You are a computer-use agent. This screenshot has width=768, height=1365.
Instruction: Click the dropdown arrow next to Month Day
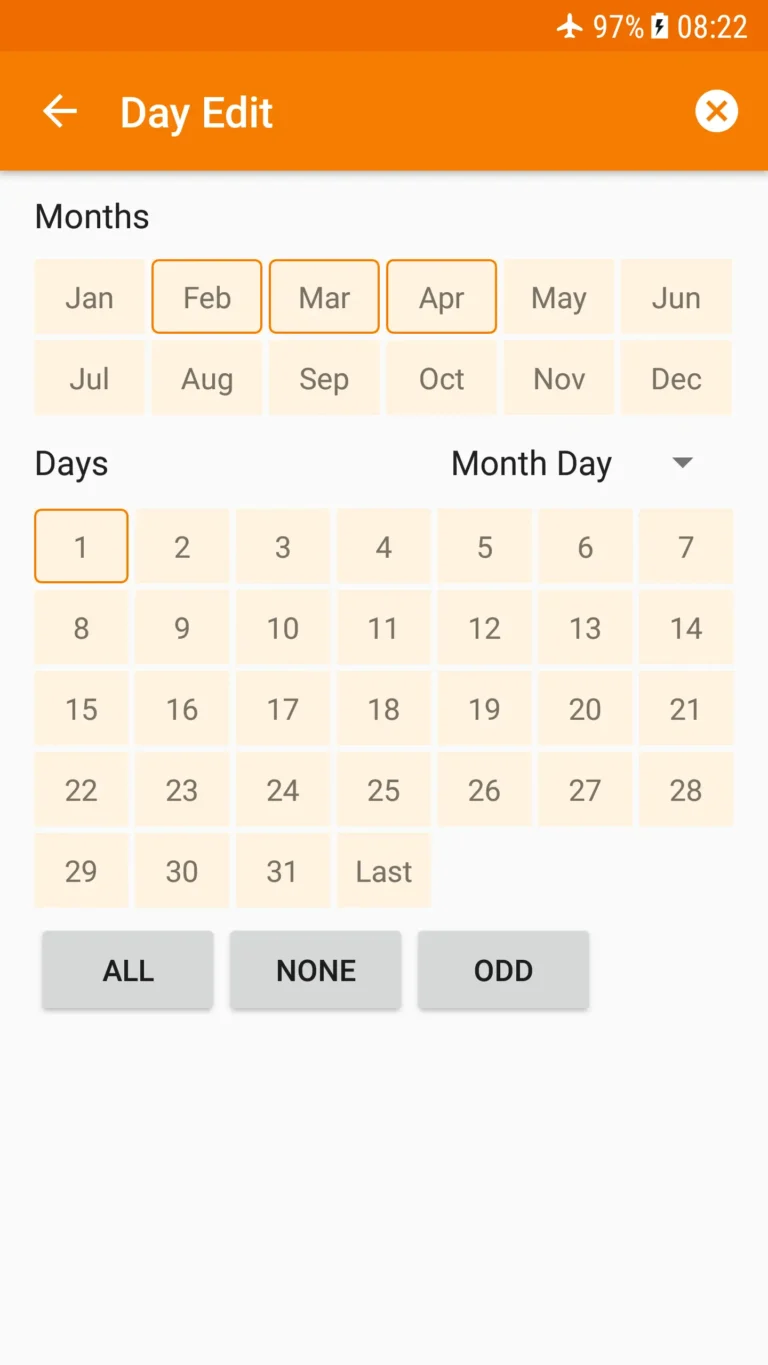point(681,463)
